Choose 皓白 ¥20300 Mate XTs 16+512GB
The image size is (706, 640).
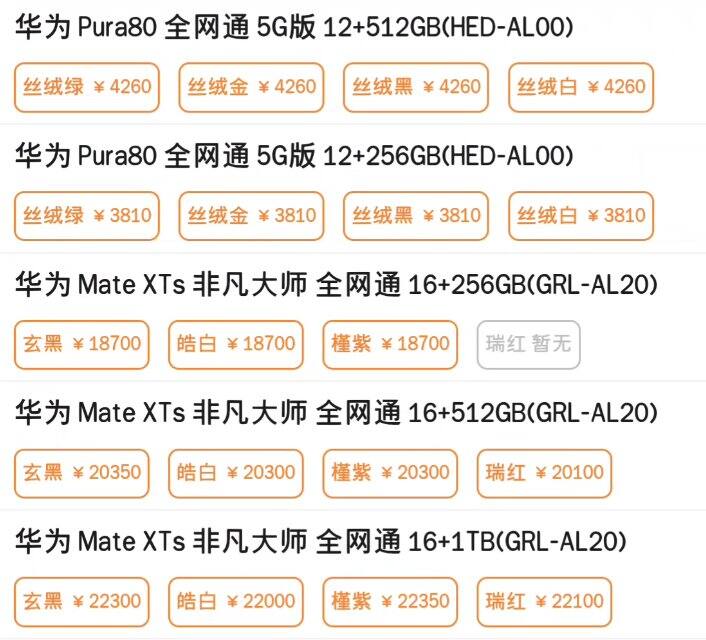(236, 473)
